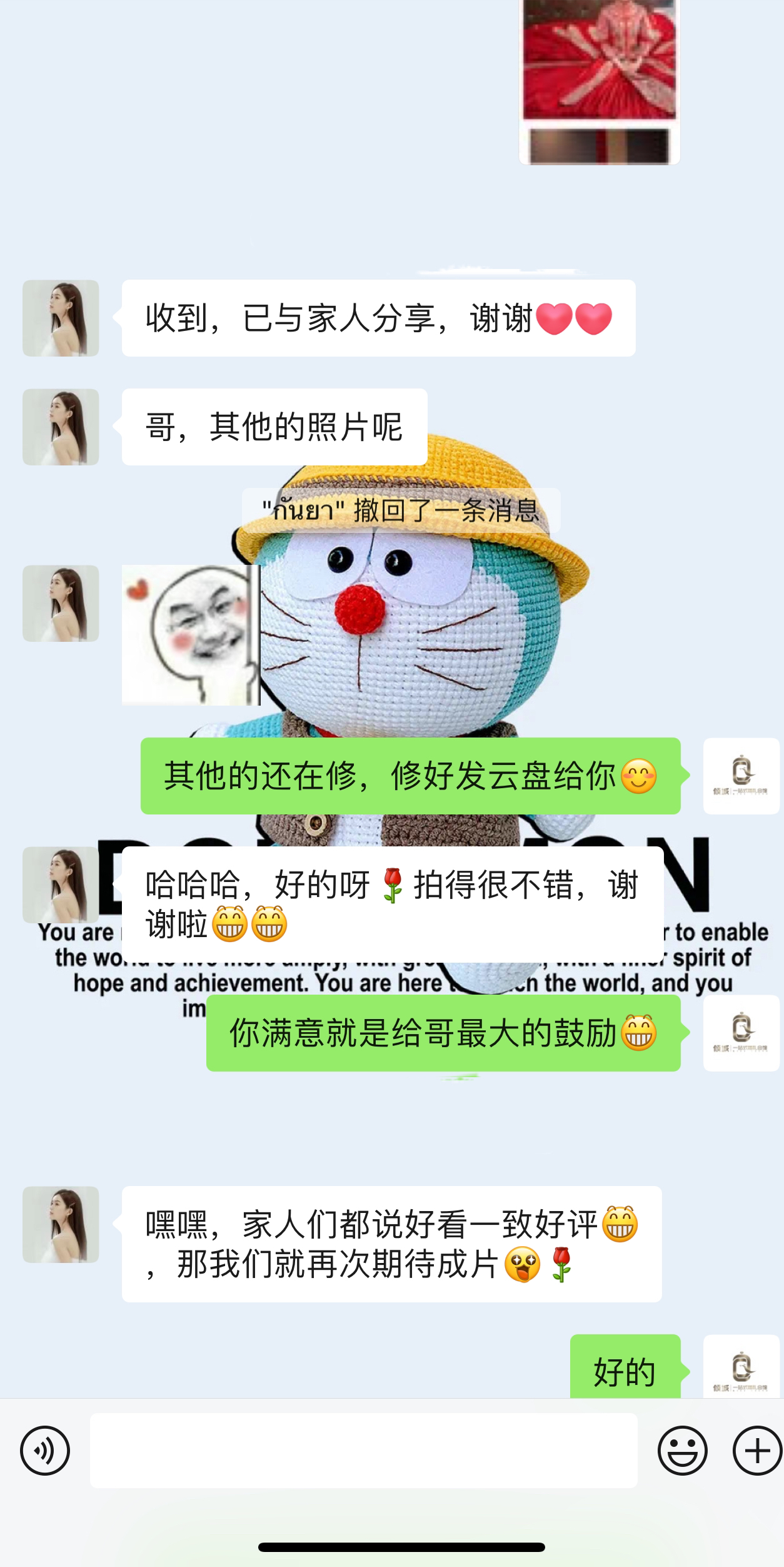This screenshot has width=784, height=1567.
Task: Open own avatar beside 好的 message
Action: (741, 1367)
